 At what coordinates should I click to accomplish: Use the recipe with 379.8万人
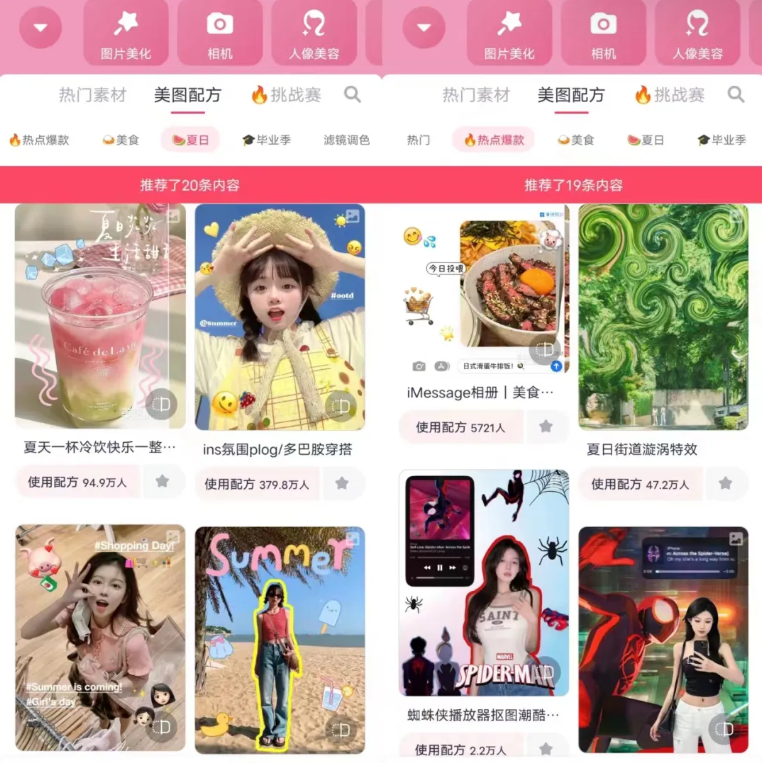[x=257, y=484]
